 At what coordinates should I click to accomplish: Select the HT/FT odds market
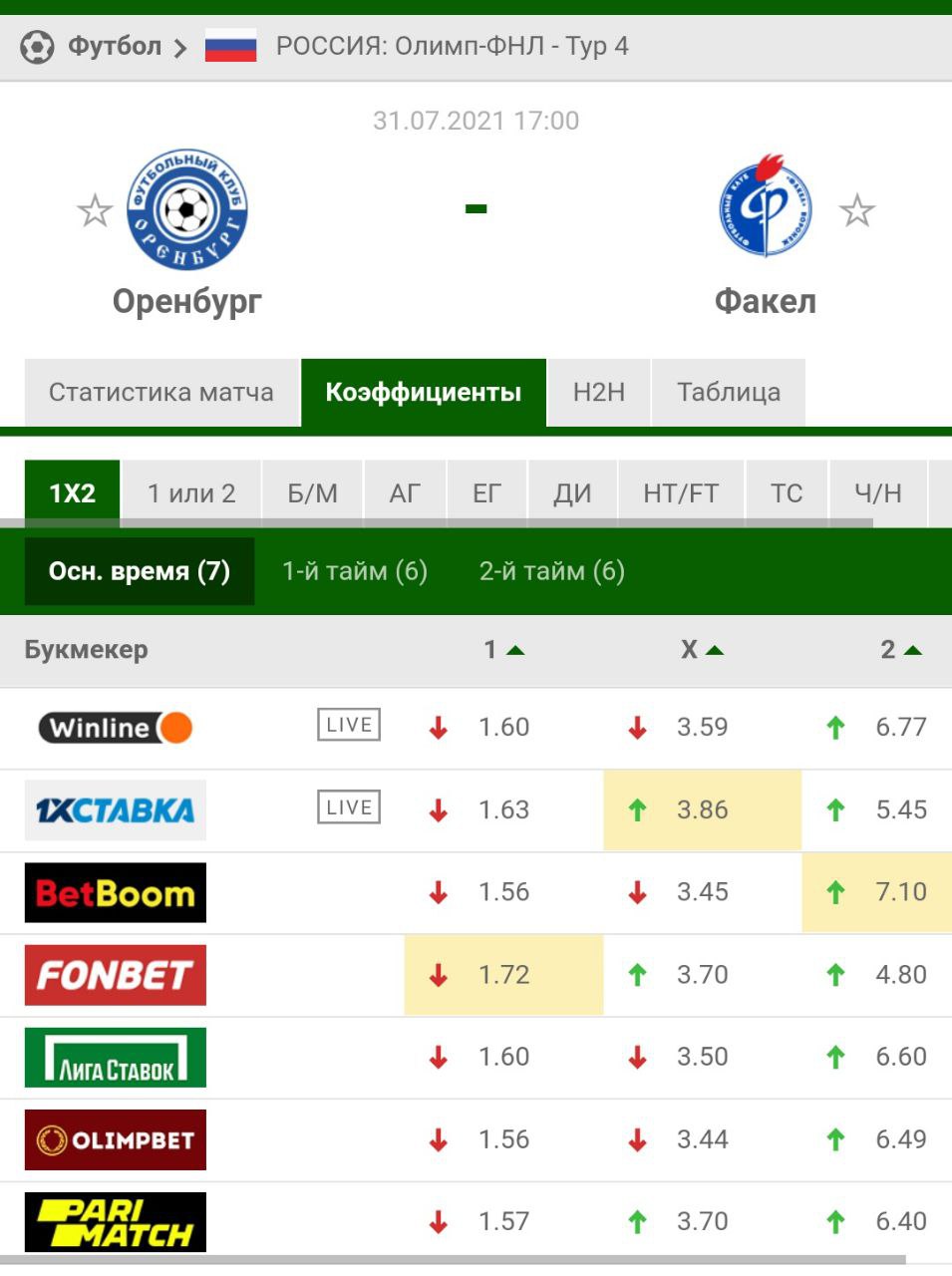(x=681, y=493)
